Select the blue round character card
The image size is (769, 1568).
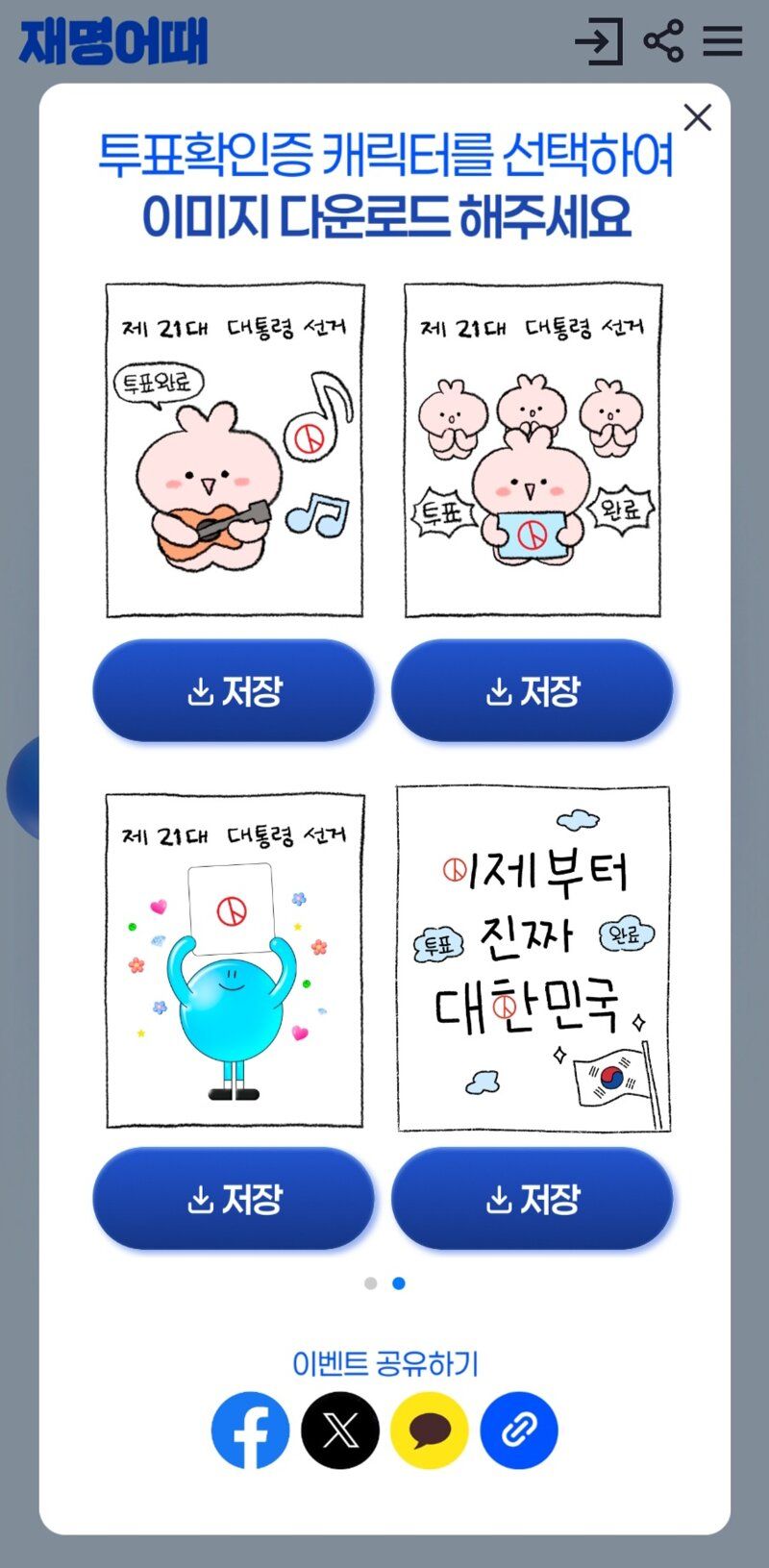coord(235,959)
